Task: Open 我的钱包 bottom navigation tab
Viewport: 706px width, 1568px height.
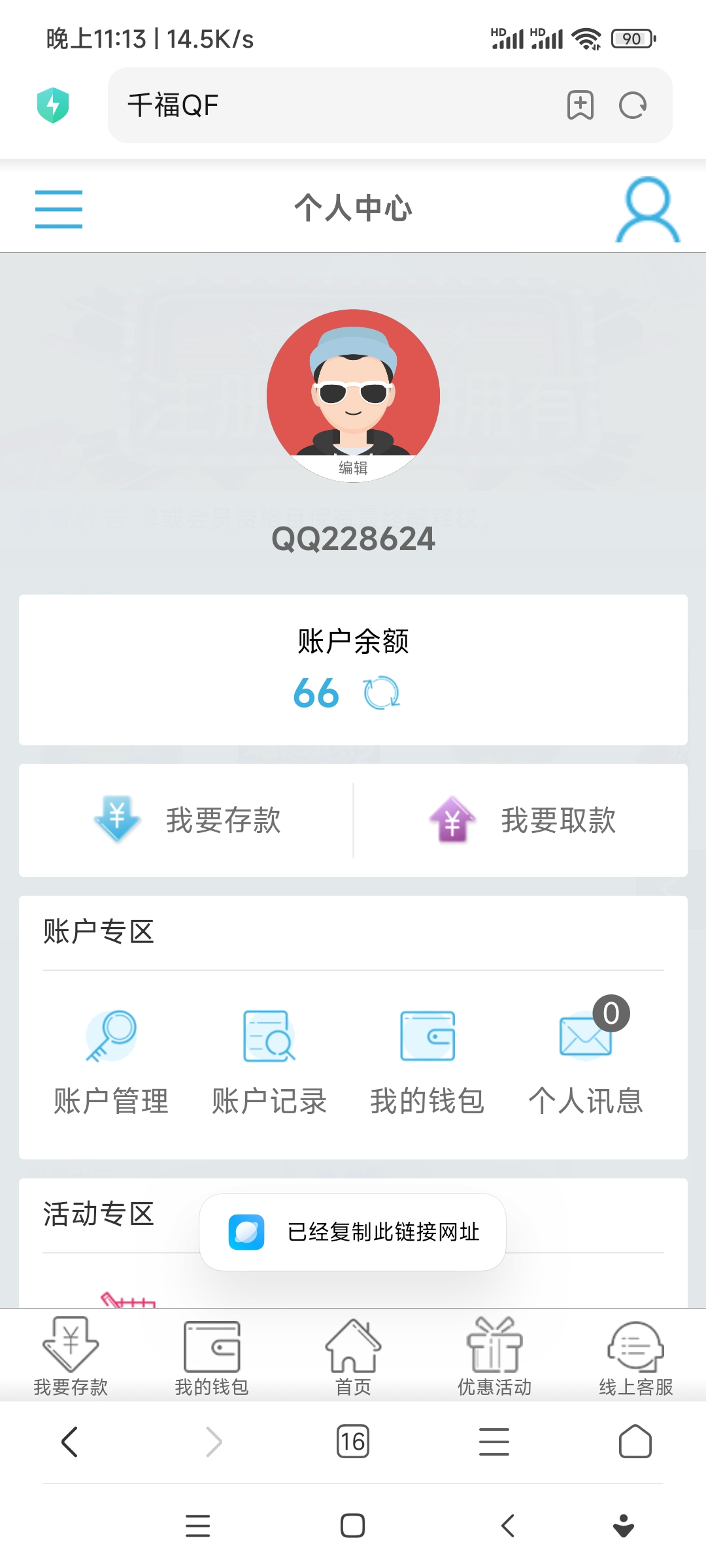Action: [x=212, y=1356]
